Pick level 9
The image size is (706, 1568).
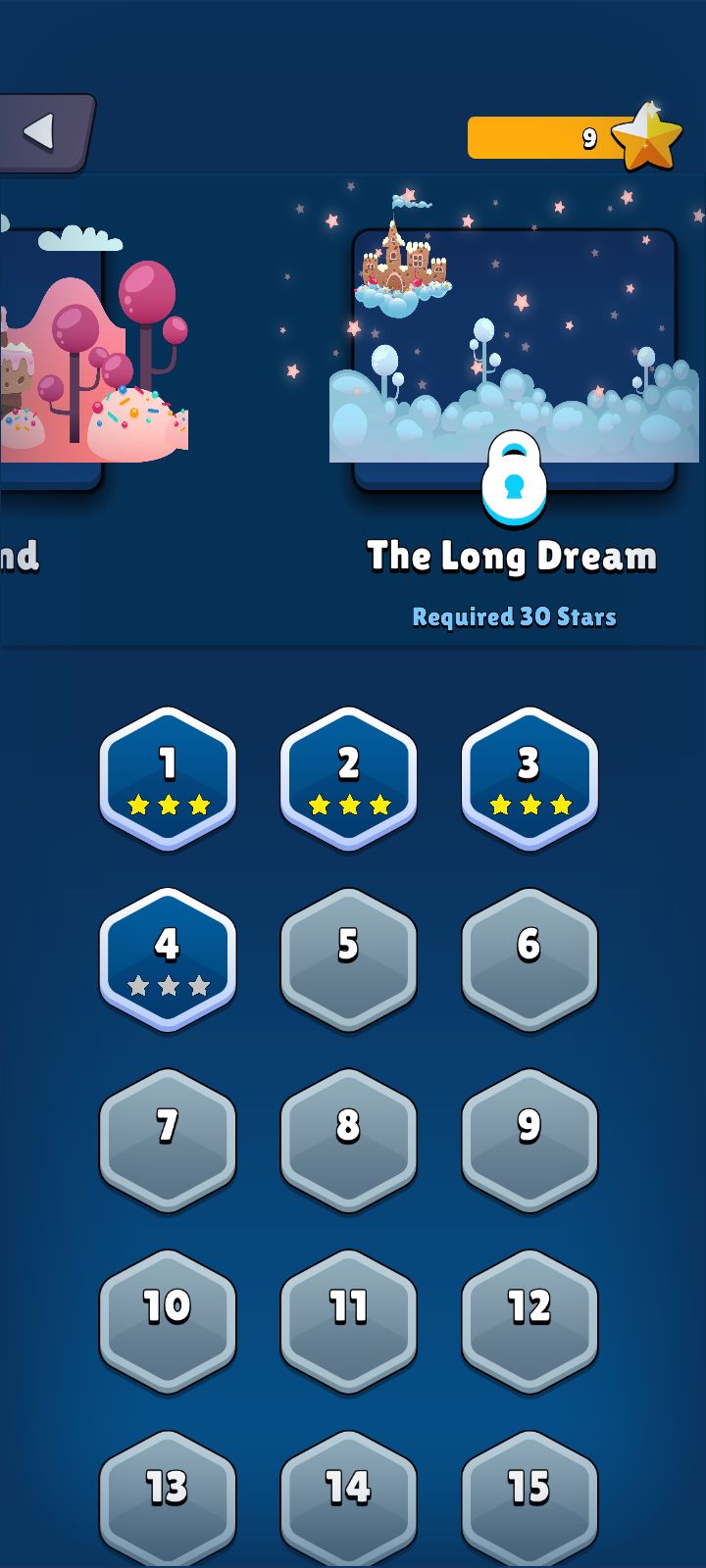(x=529, y=1141)
